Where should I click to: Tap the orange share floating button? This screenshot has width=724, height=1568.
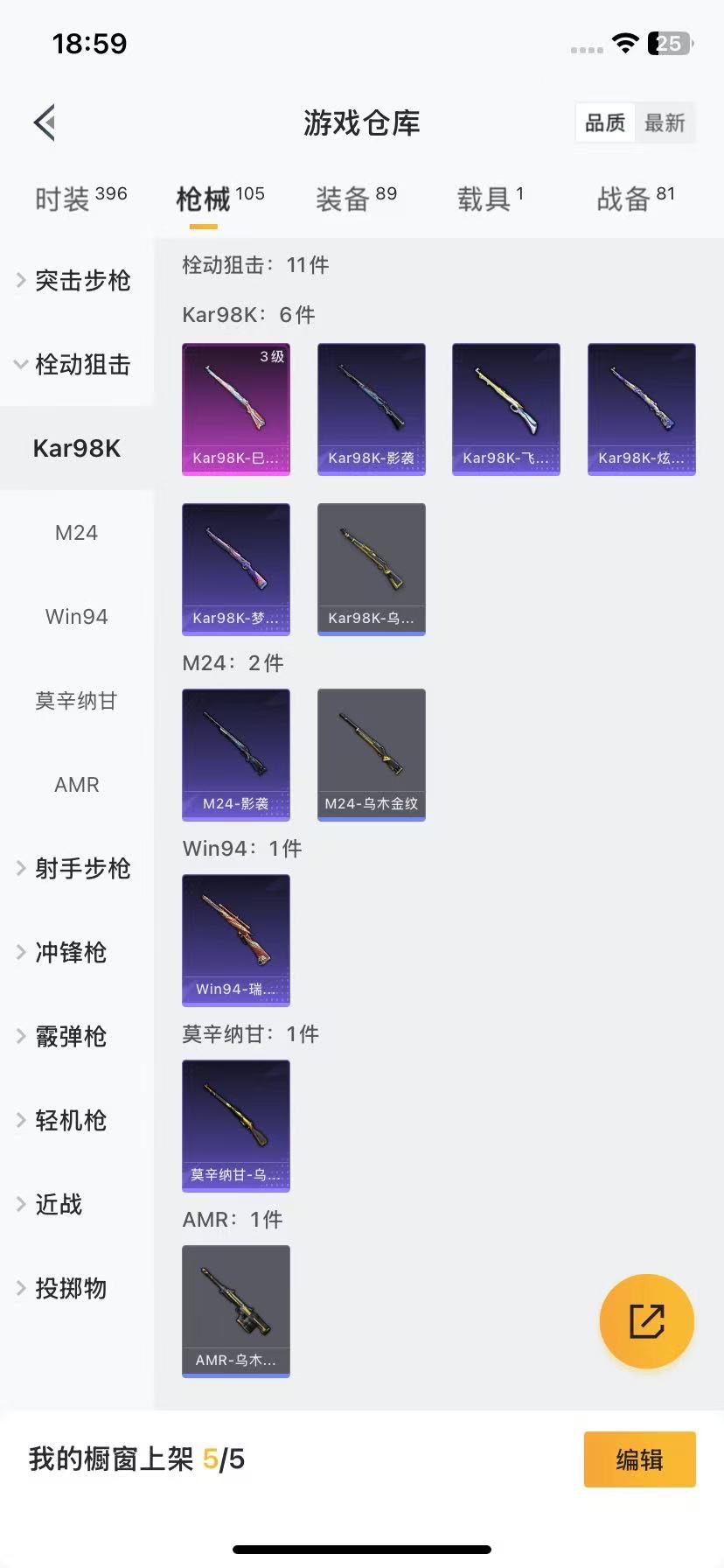(646, 1320)
